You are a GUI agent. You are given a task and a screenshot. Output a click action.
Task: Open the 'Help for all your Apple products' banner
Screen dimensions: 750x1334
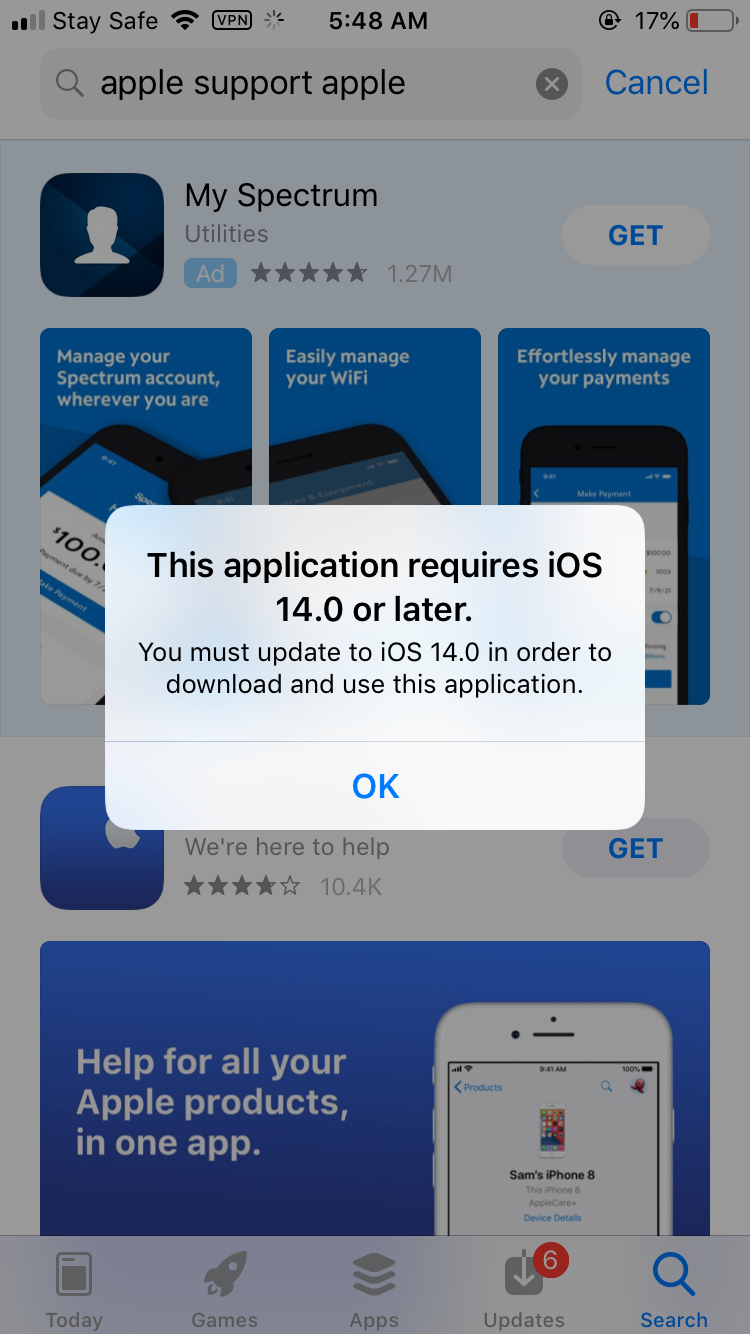tap(375, 1088)
